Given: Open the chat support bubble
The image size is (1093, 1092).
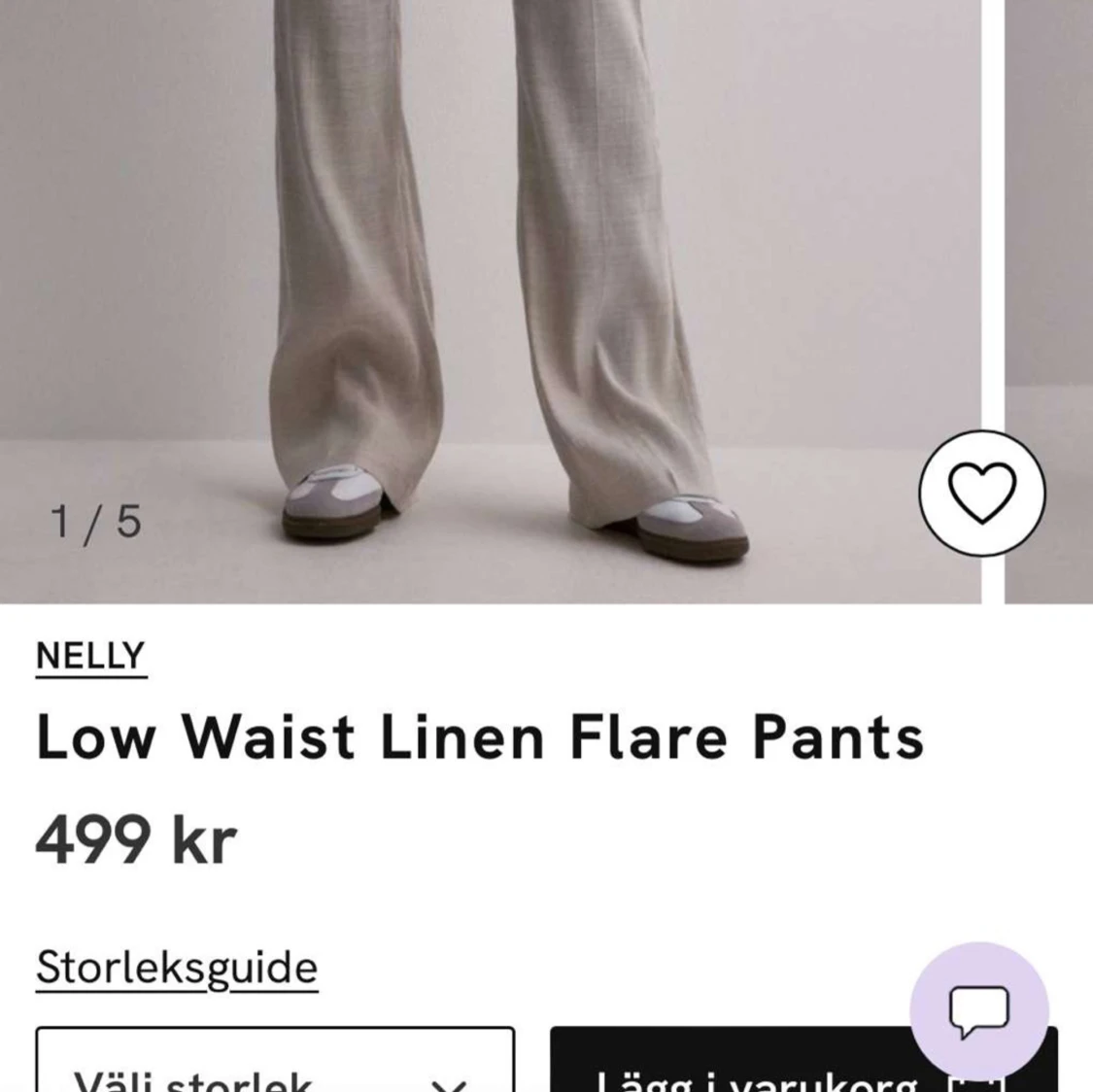Looking at the screenshot, I should tap(978, 1010).
